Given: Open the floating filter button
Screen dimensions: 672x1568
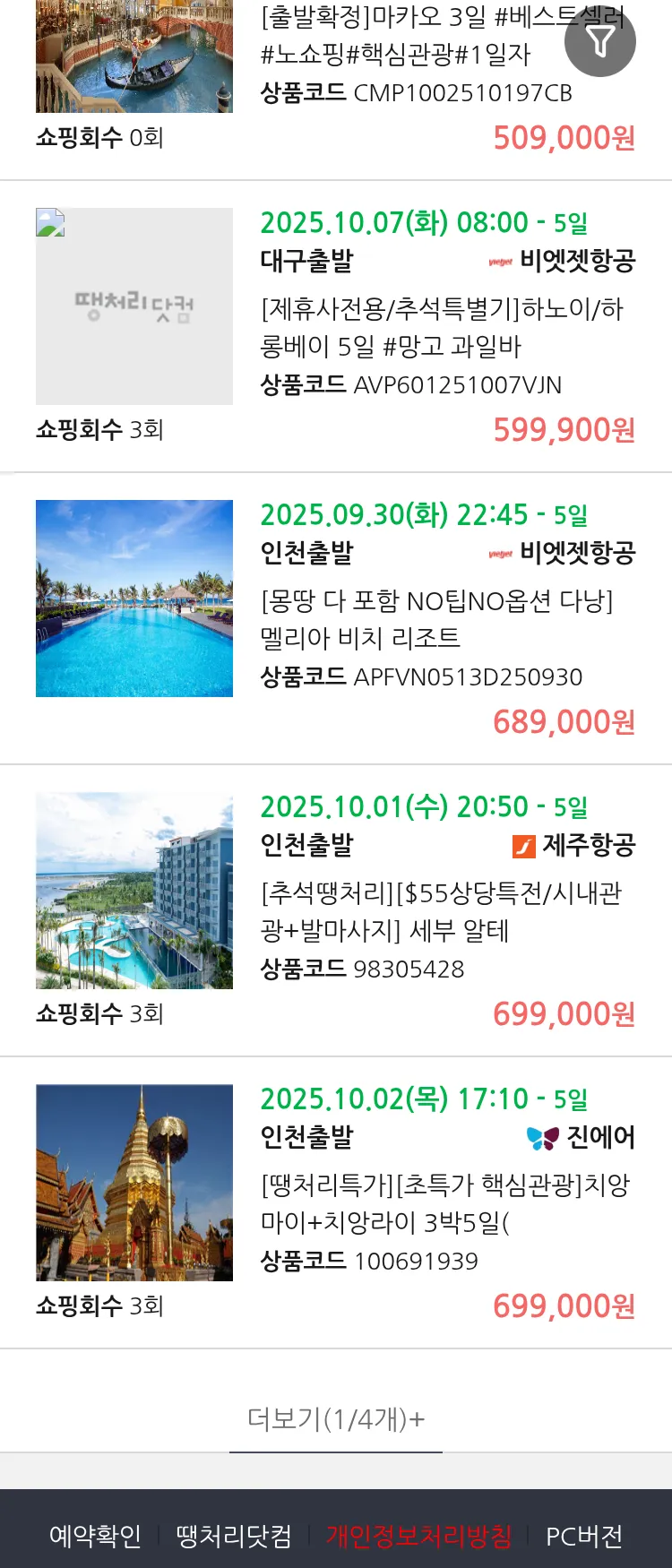Looking at the screenshot, I should point(599,41).
